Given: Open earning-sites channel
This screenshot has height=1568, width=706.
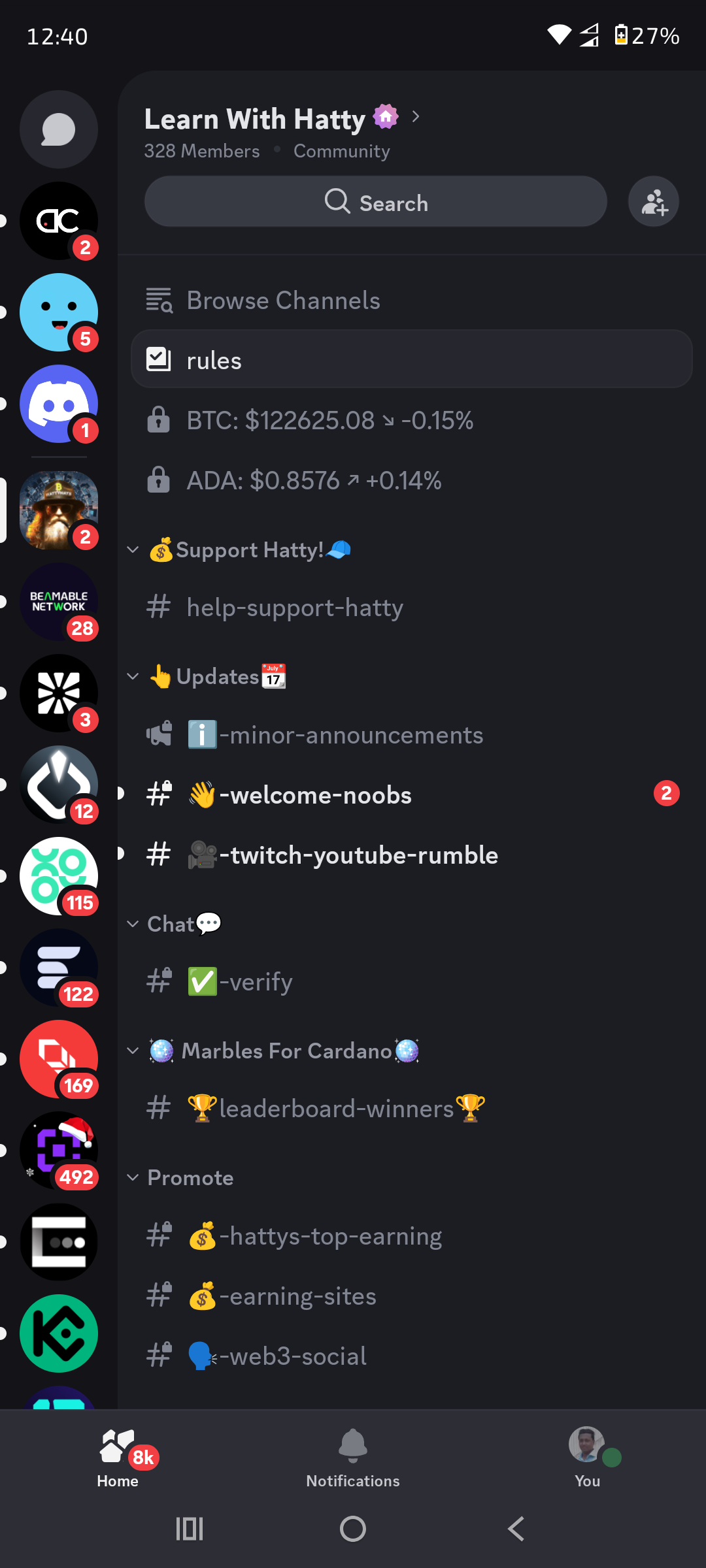Looking at the screenshot, I should pos(297,1296).
